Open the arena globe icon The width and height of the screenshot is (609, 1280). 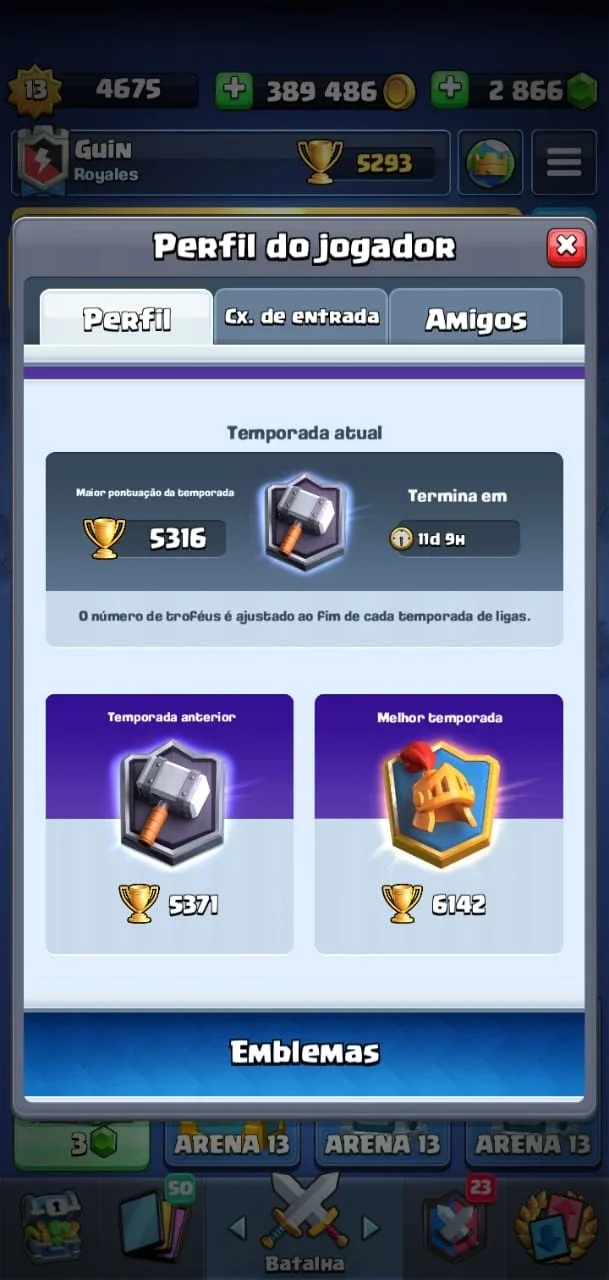coord(490,162)
